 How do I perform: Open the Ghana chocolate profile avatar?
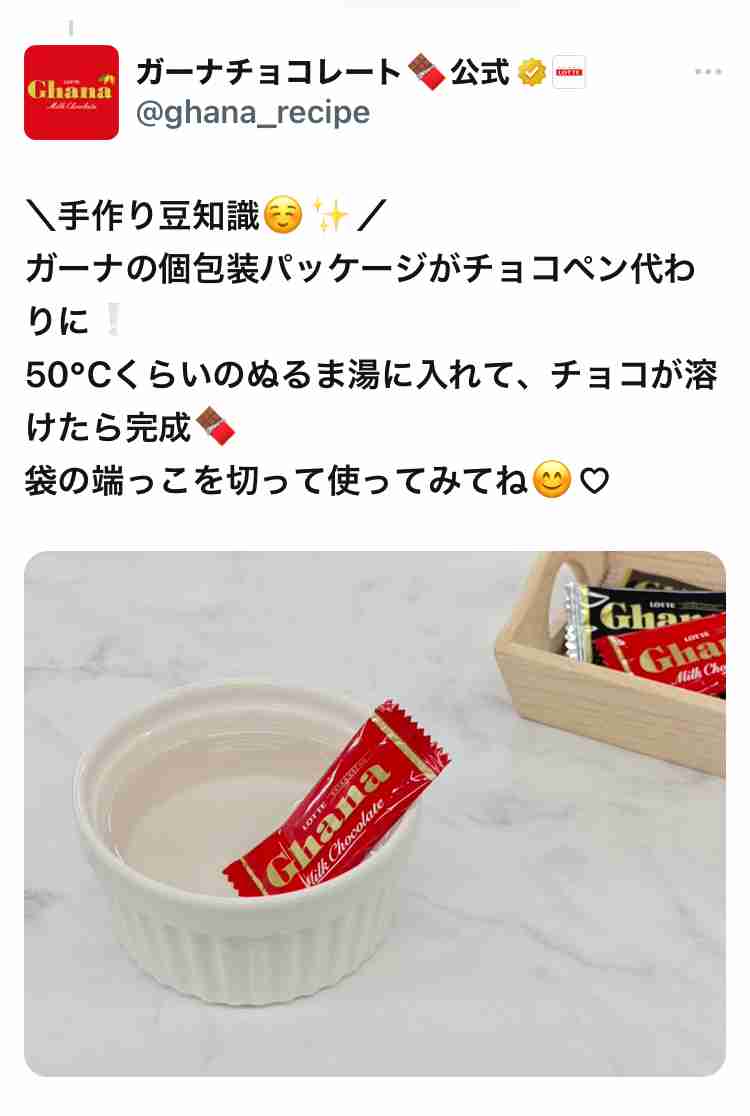[x=71, y=92]
